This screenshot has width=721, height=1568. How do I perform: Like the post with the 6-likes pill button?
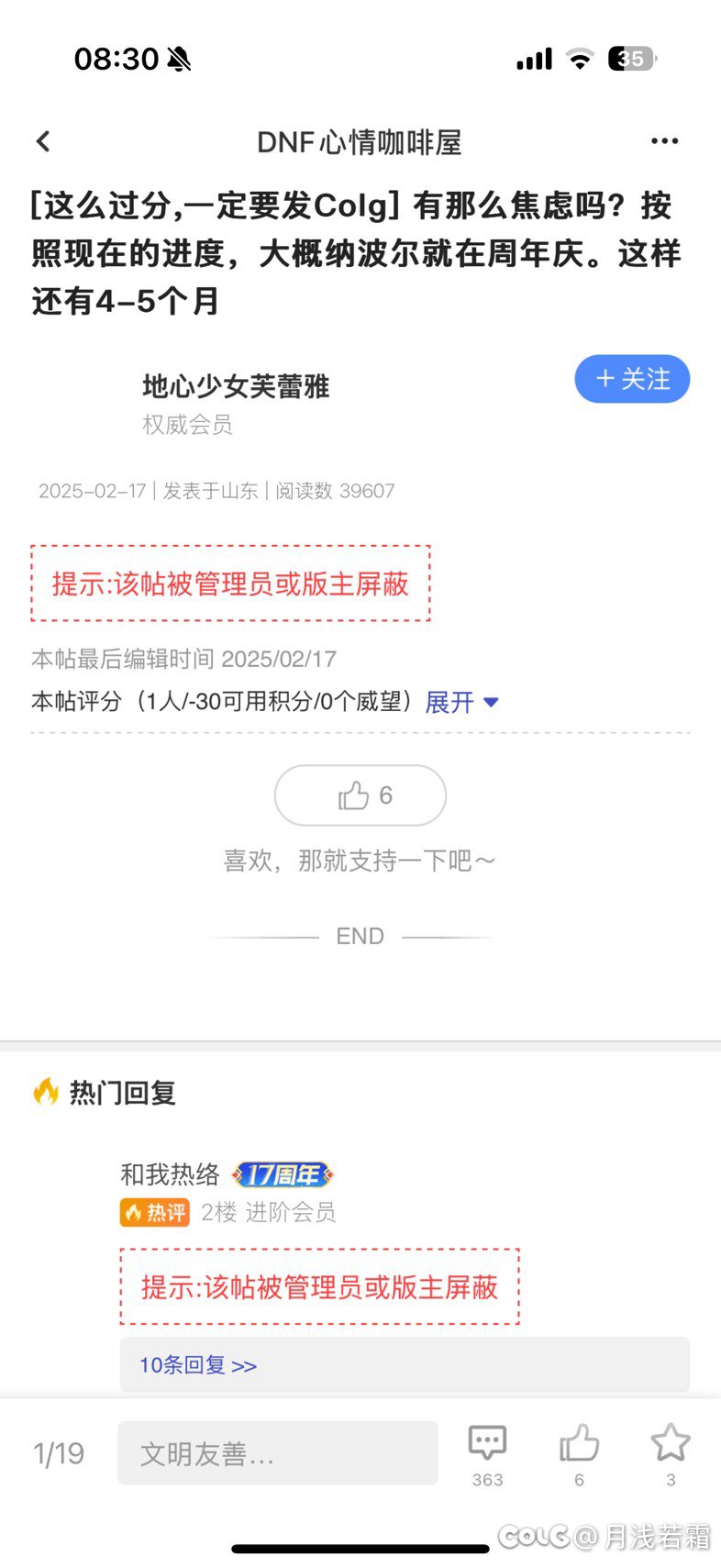(x=360, y=795)
